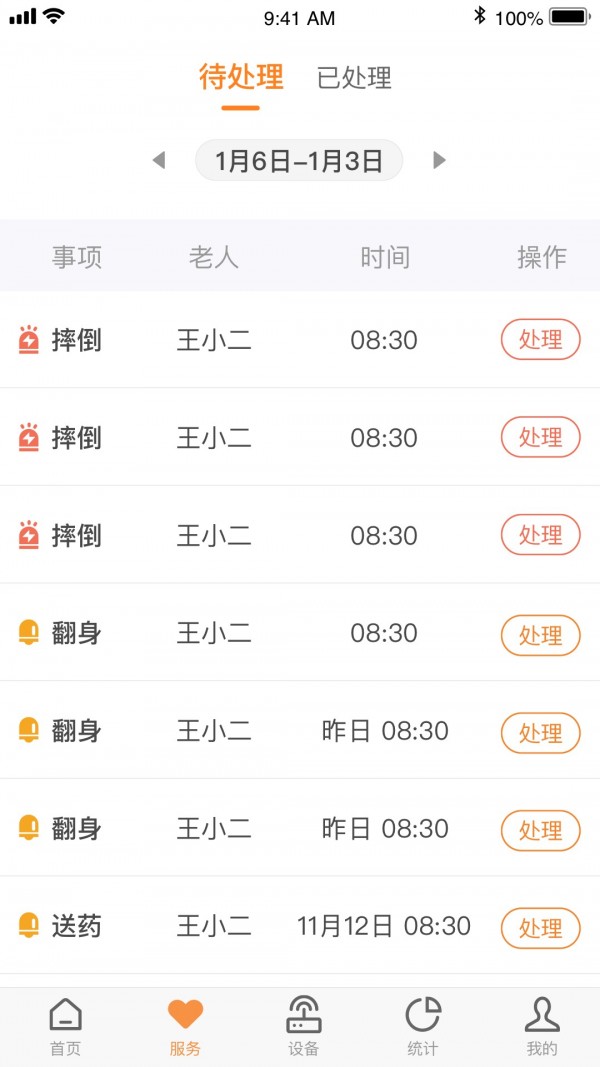Switch to the 已处理 tab
This screenshot has height=1067, width=600.
pos(354,78)
